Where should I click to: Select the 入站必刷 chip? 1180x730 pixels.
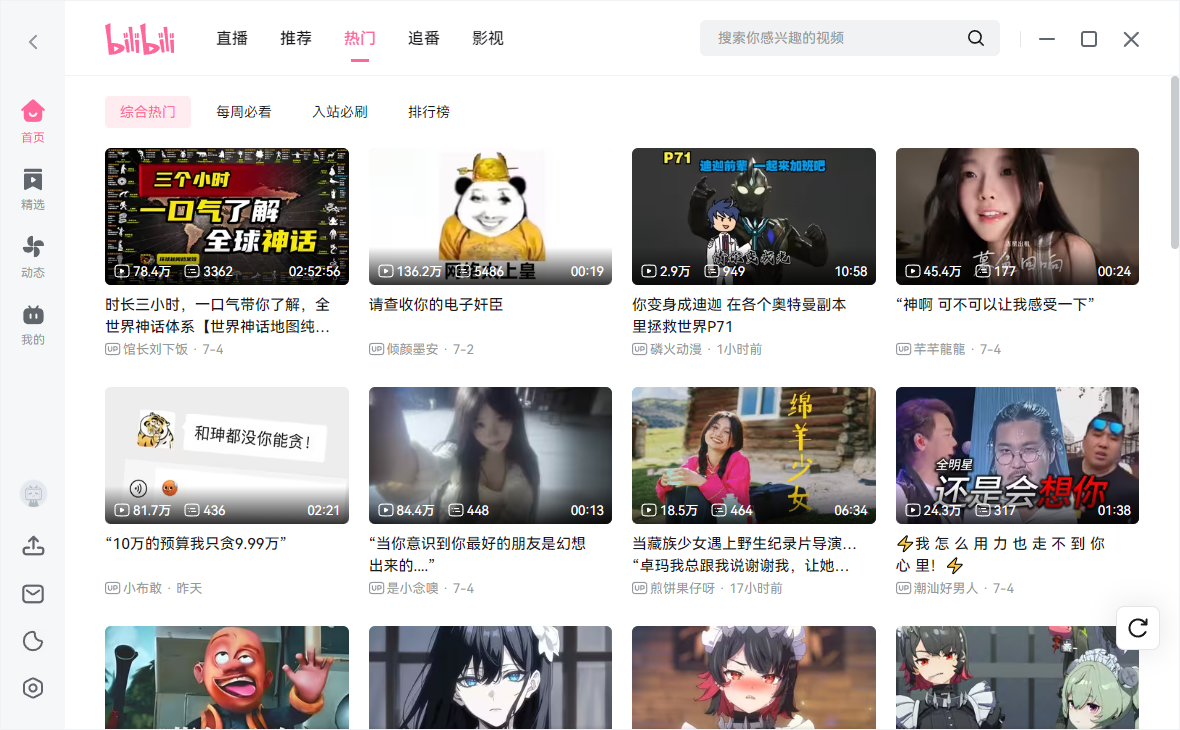(x=340, y=112)
